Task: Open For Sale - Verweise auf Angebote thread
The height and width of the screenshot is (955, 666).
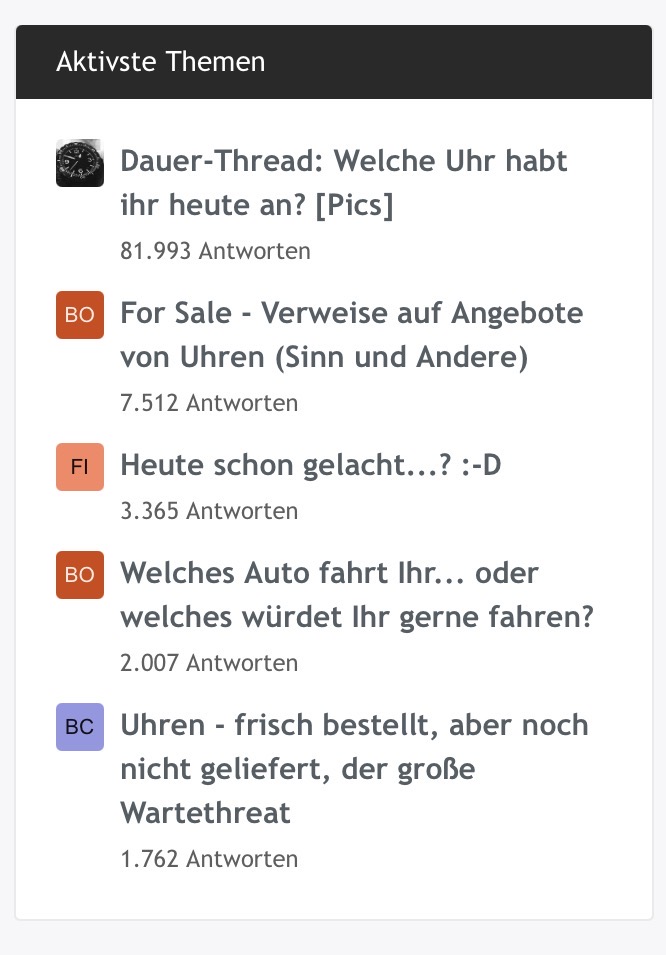Action: tap(352, 335)
